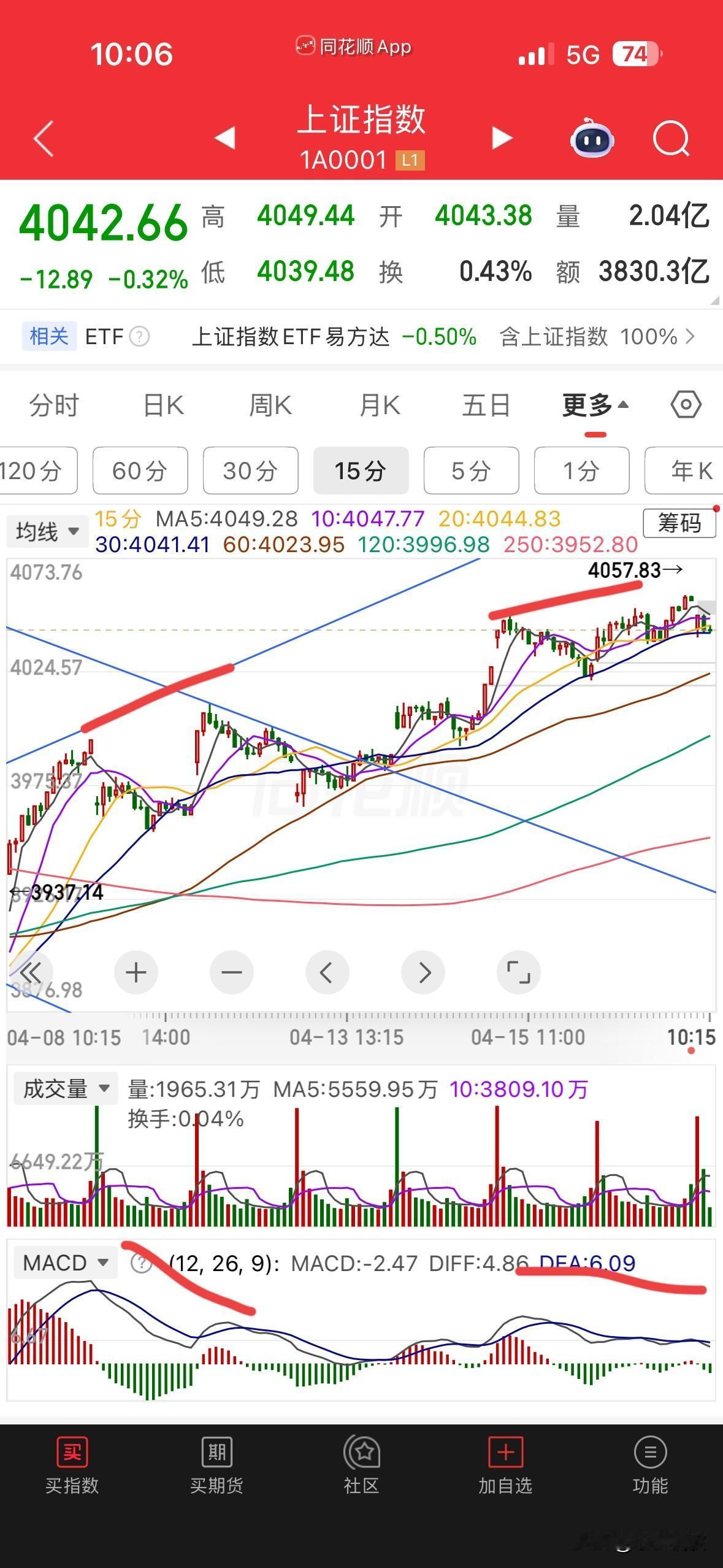Switch to the 日K daily chart tab

click(161, 404)
